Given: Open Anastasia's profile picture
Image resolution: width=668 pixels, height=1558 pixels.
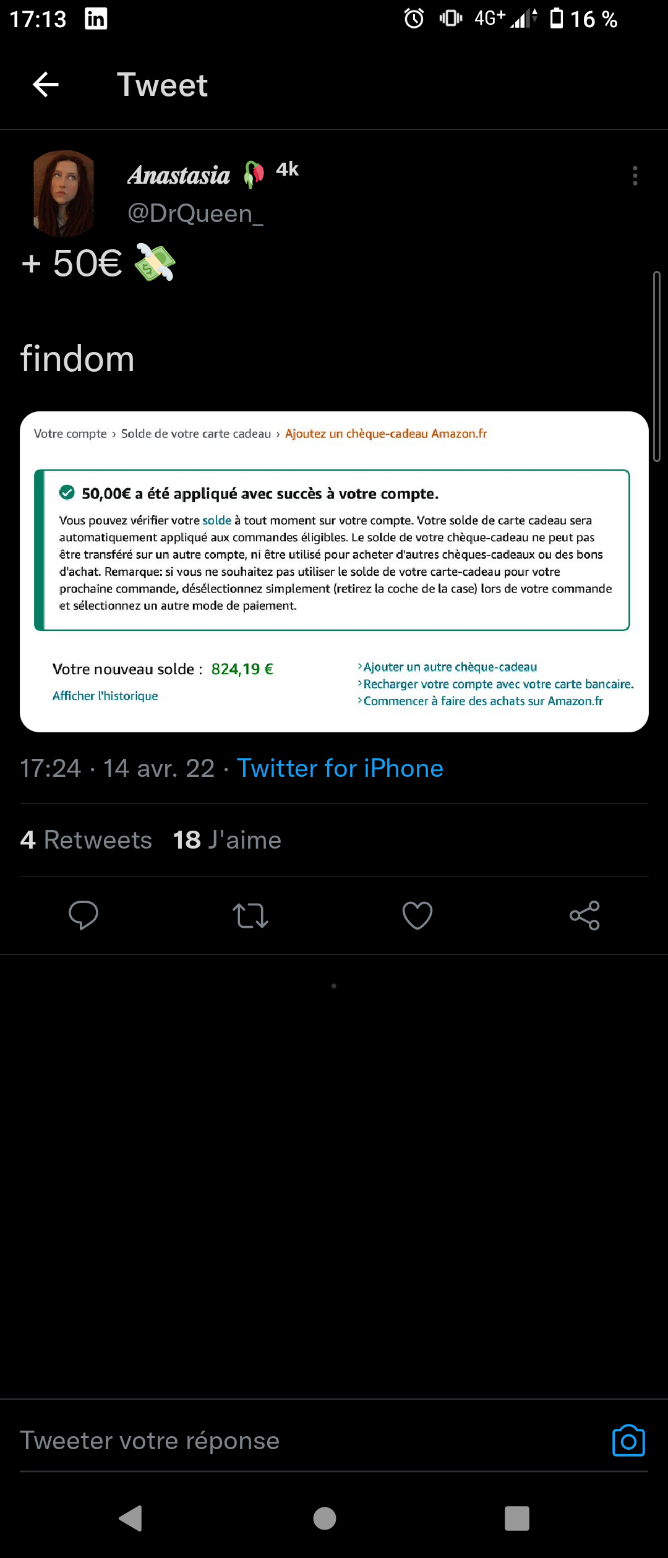Looking at the screenshot, I should pyautogui.click(x=64, y=193).
